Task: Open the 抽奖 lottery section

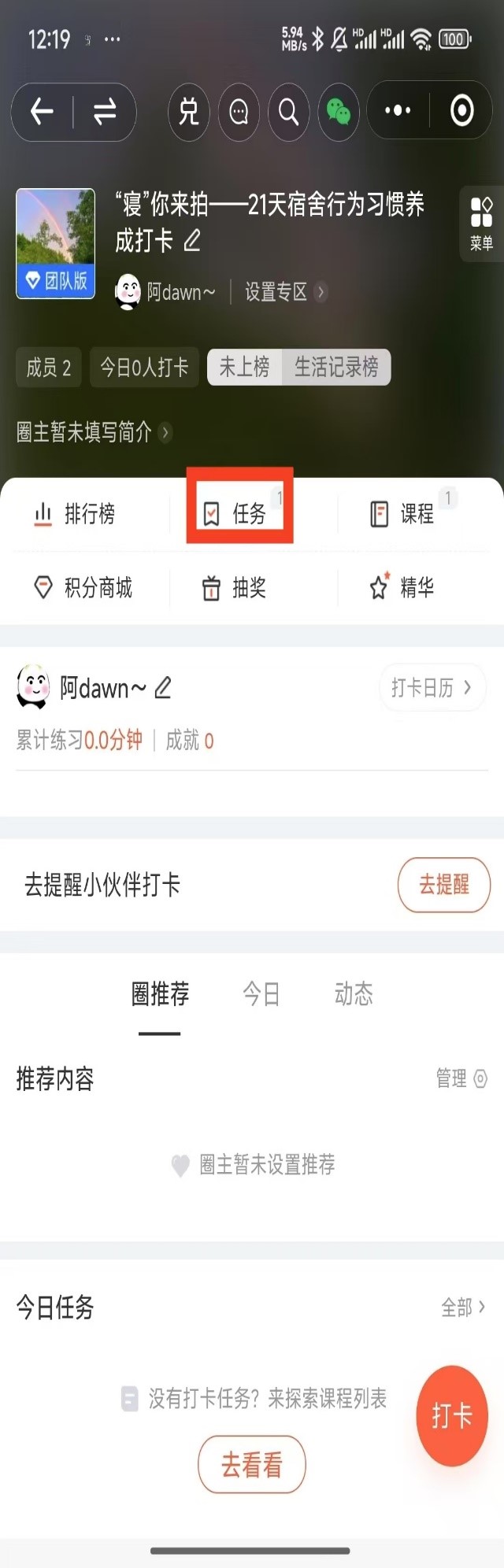Action: (x=236, y=587)
